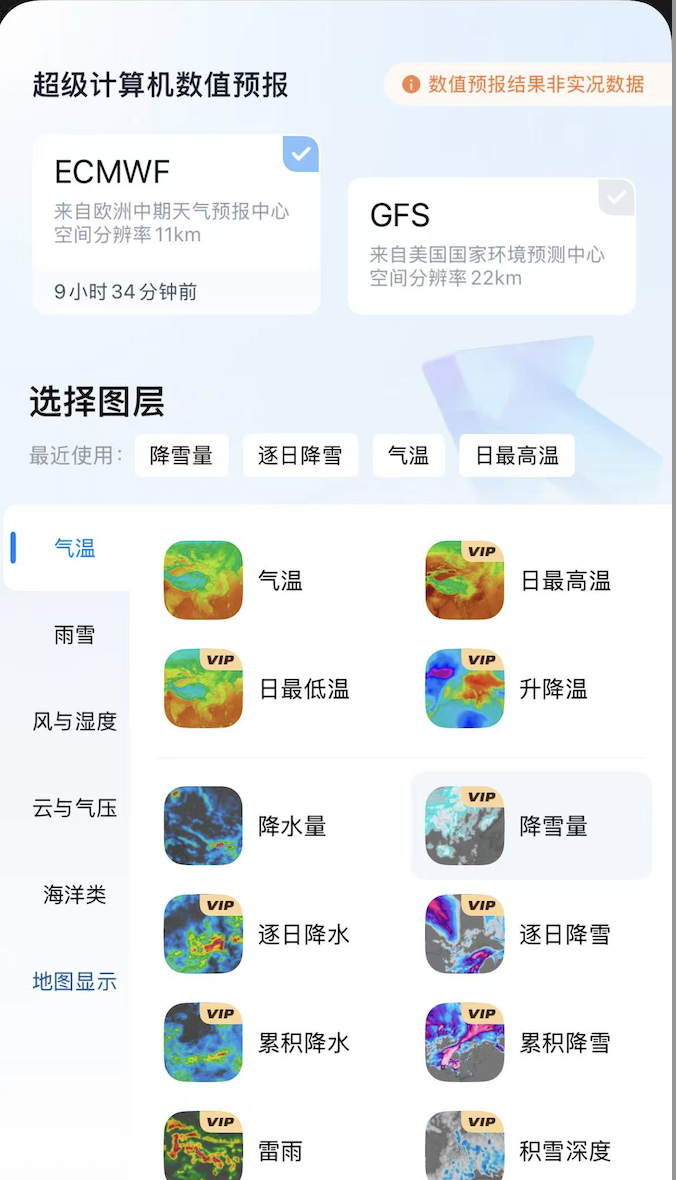Tap the recently used 逐日降雪 chip

pos(300,456)
